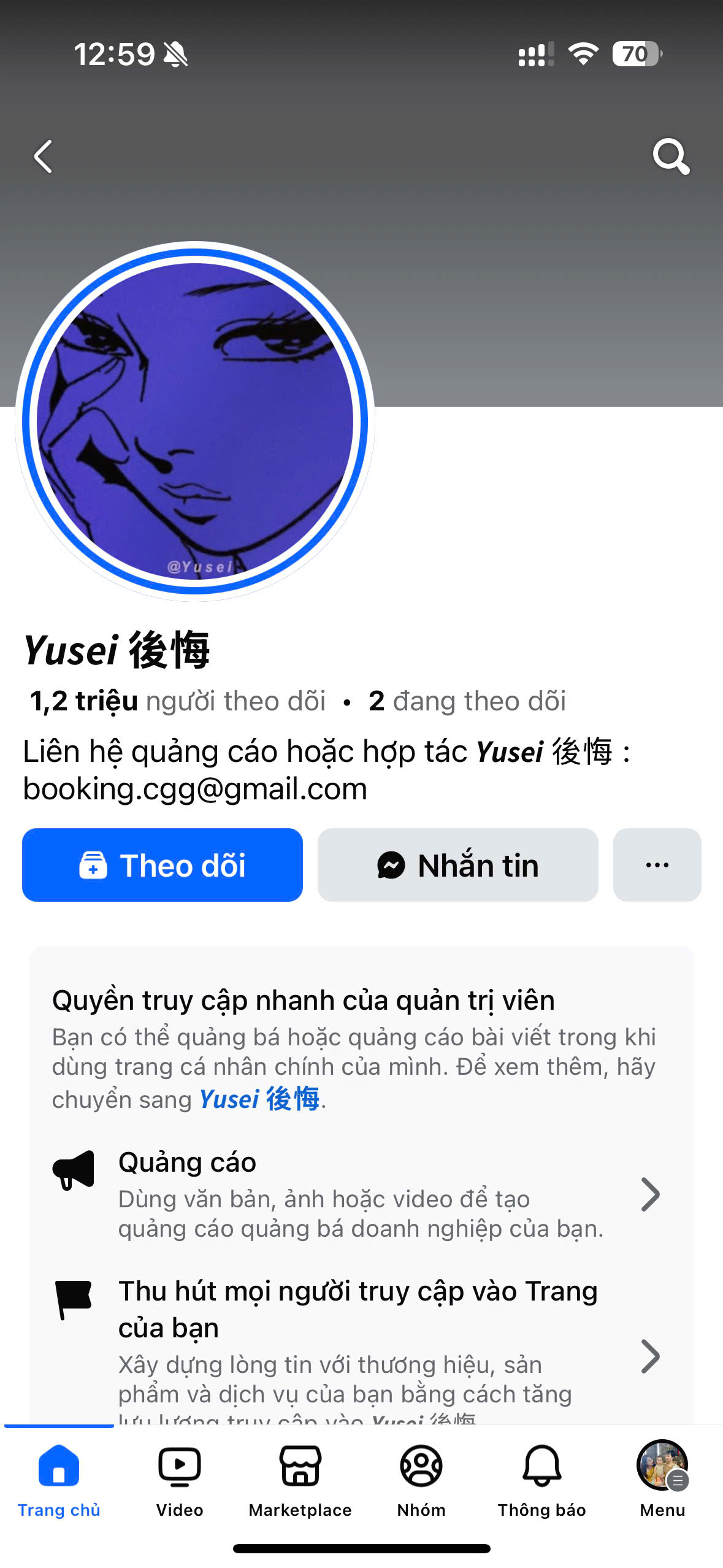Open search on this page
Viewport: 723px width, 1568px height.
coord(671,157)
